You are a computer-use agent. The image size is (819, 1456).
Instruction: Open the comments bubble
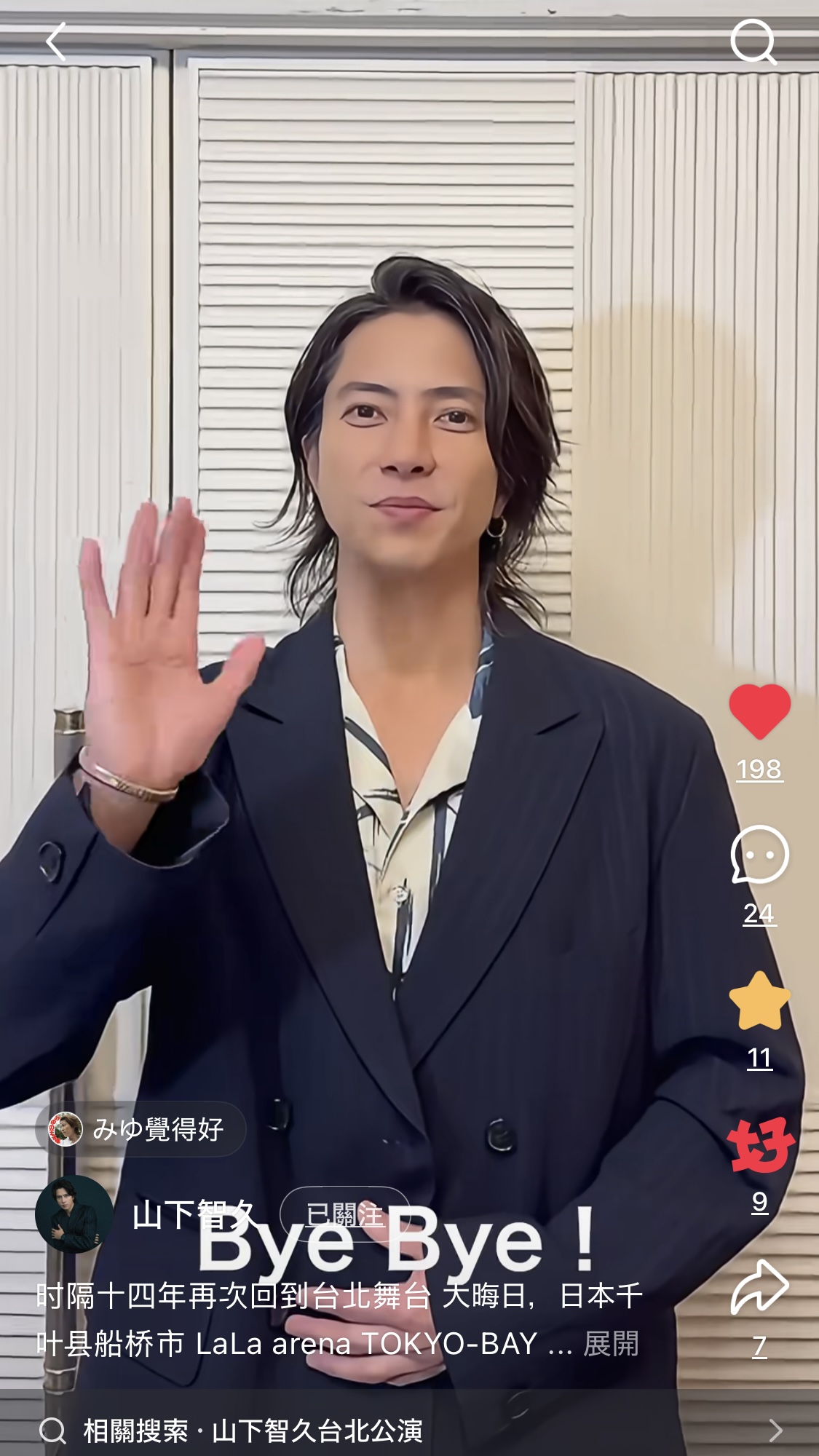pos(759,855)
